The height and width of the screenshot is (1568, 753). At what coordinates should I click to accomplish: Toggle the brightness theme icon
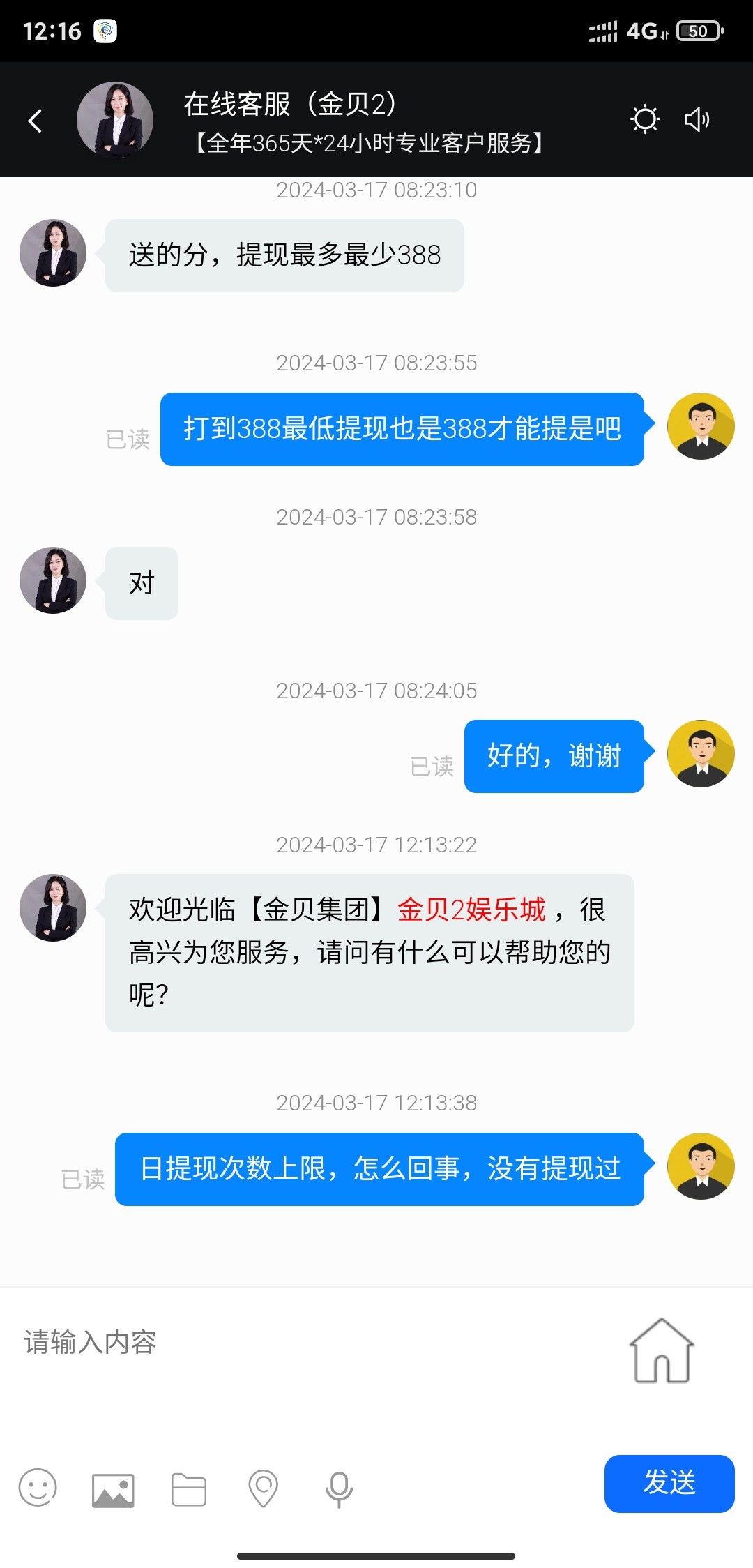click(645, 119)
